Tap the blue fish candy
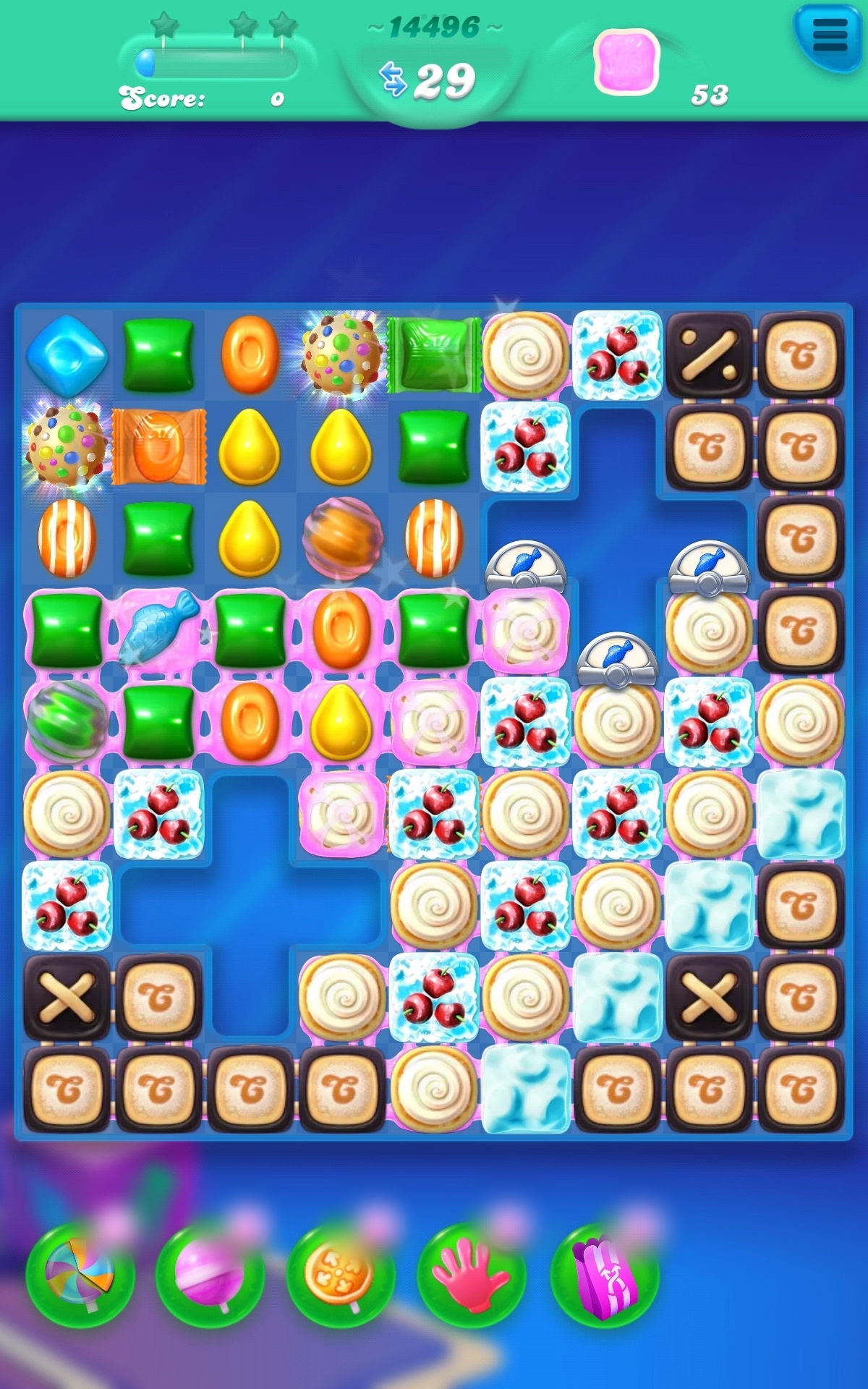 (x=158, y=627)
